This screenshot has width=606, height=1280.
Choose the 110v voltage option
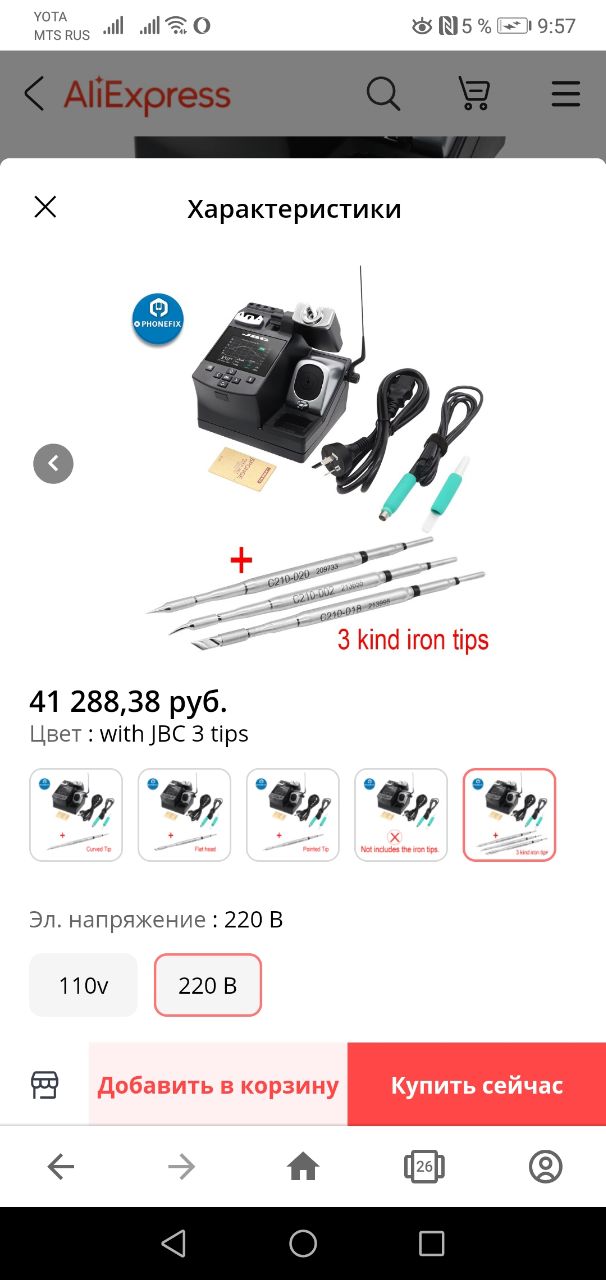tap(83, 985)
